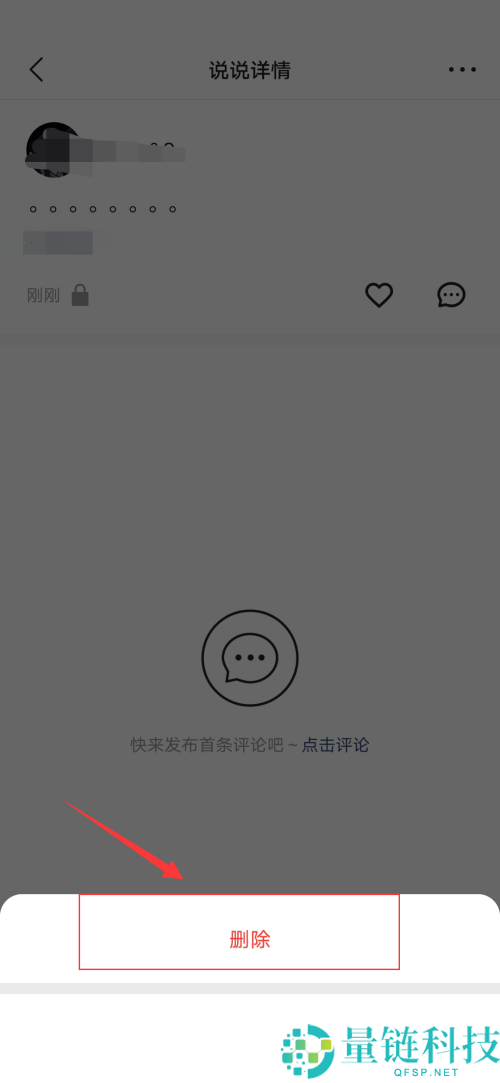
Task: Open the three-dot overflow menu
Action: (x=462, y=70)
